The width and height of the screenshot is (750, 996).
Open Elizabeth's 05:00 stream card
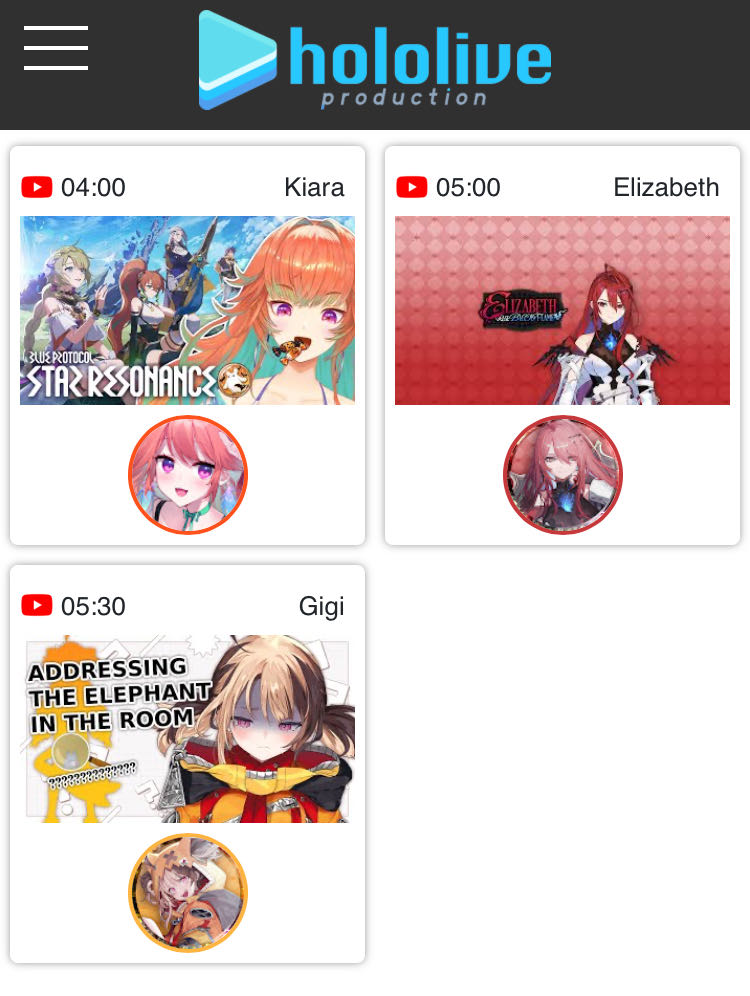point(562,311)
